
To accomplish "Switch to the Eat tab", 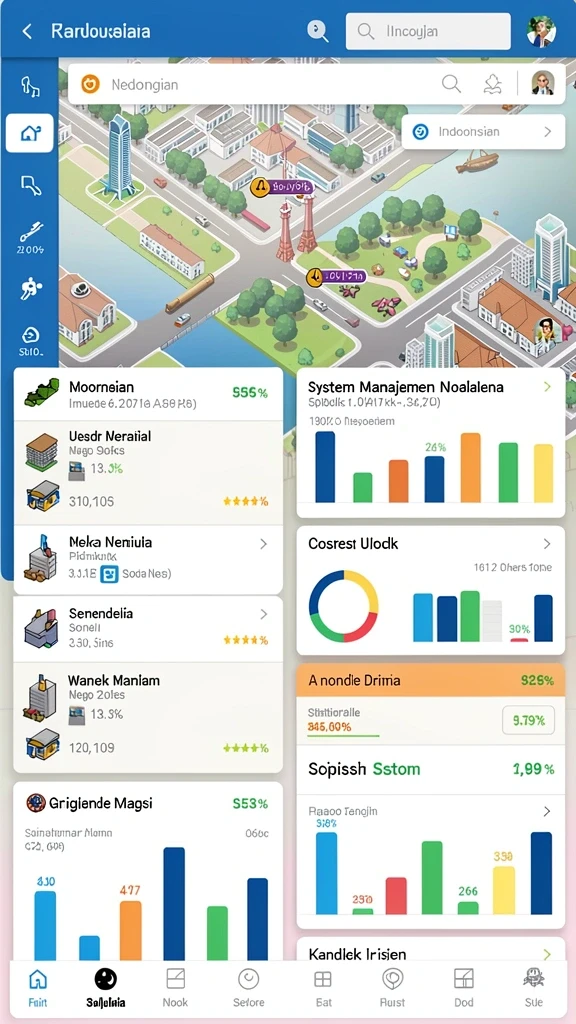I will pos(323,987).
